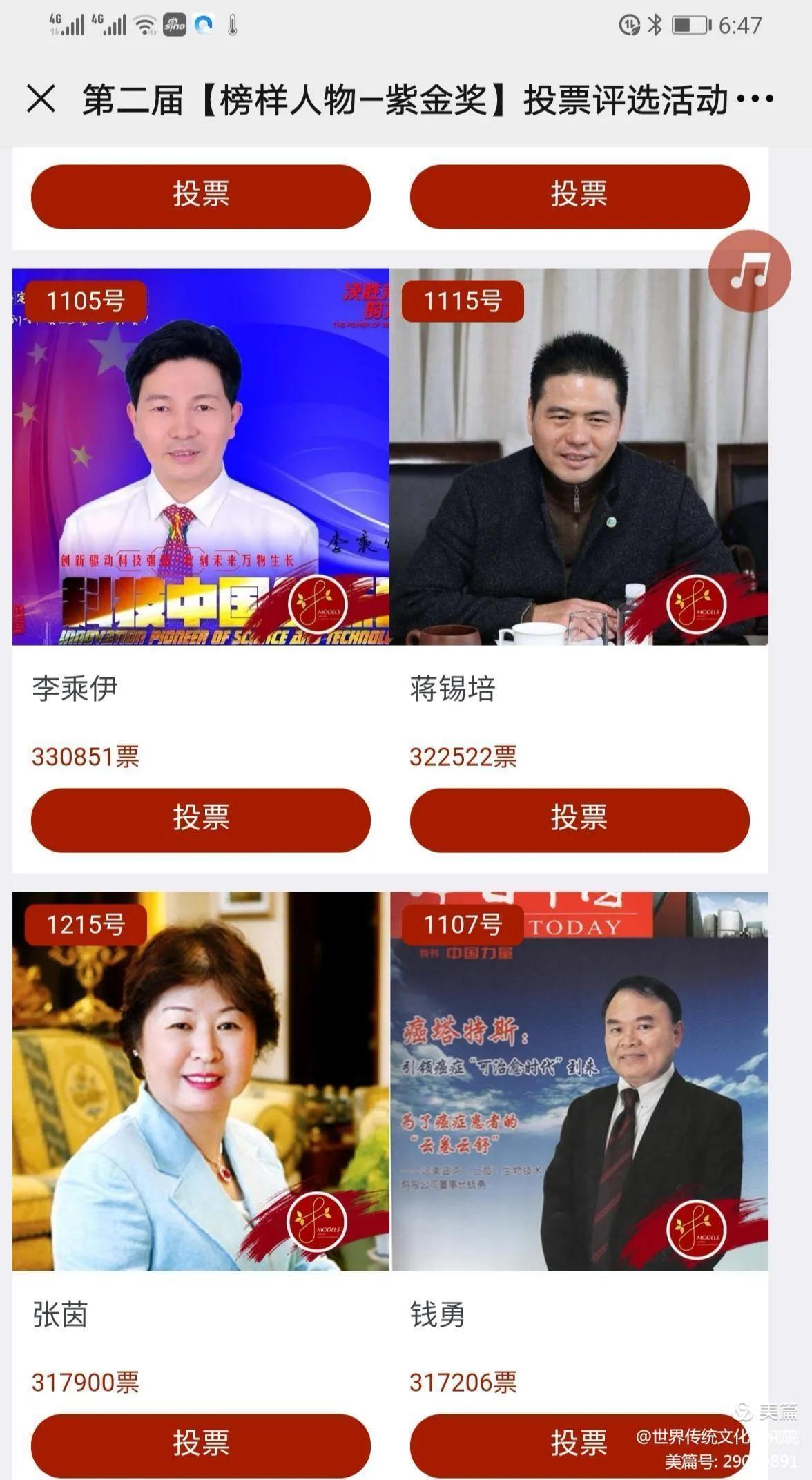This screenshot has height=1480, width=812.
Task: Vote for 张茵
Action: click(x=200, y=1444)
